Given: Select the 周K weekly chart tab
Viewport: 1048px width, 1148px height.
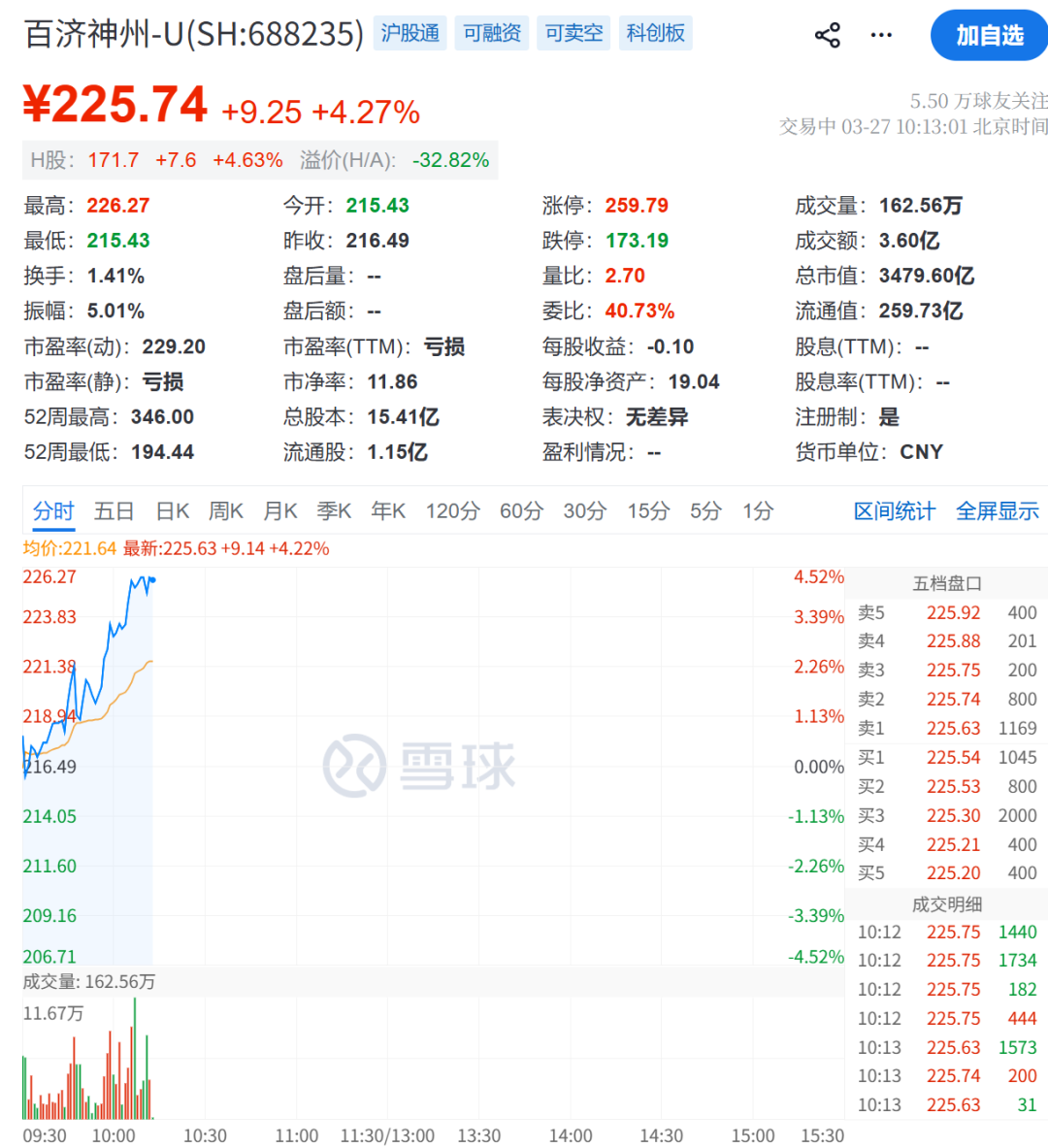Looking at the screenshot, I should click(x=225, y=510).
